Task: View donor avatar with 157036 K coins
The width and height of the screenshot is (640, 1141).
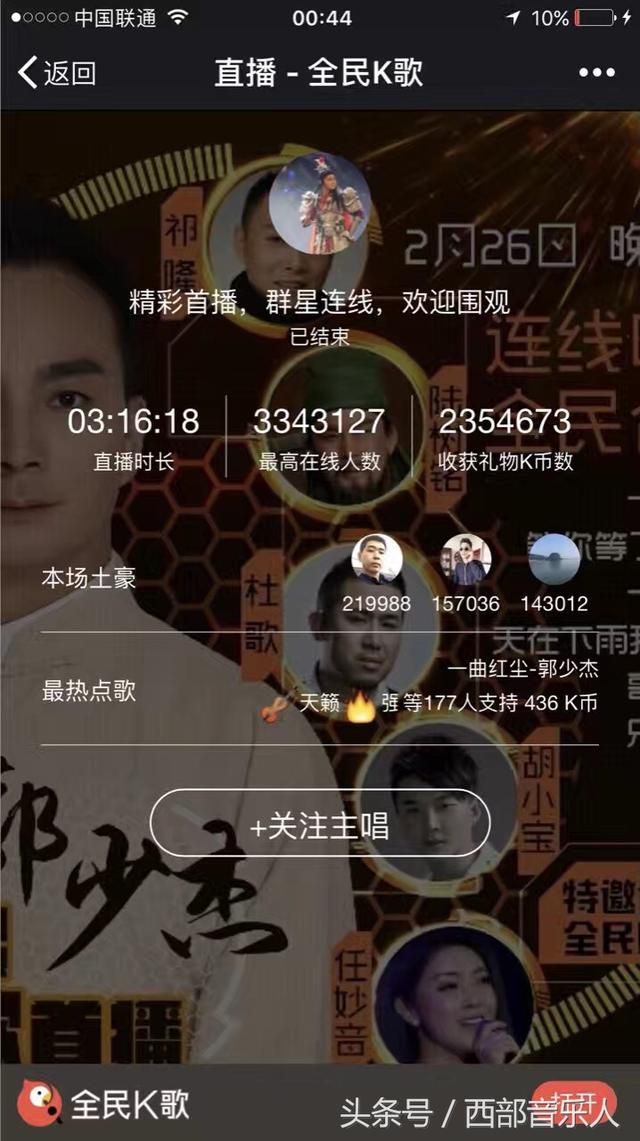Action: click(x=466, y=560)
